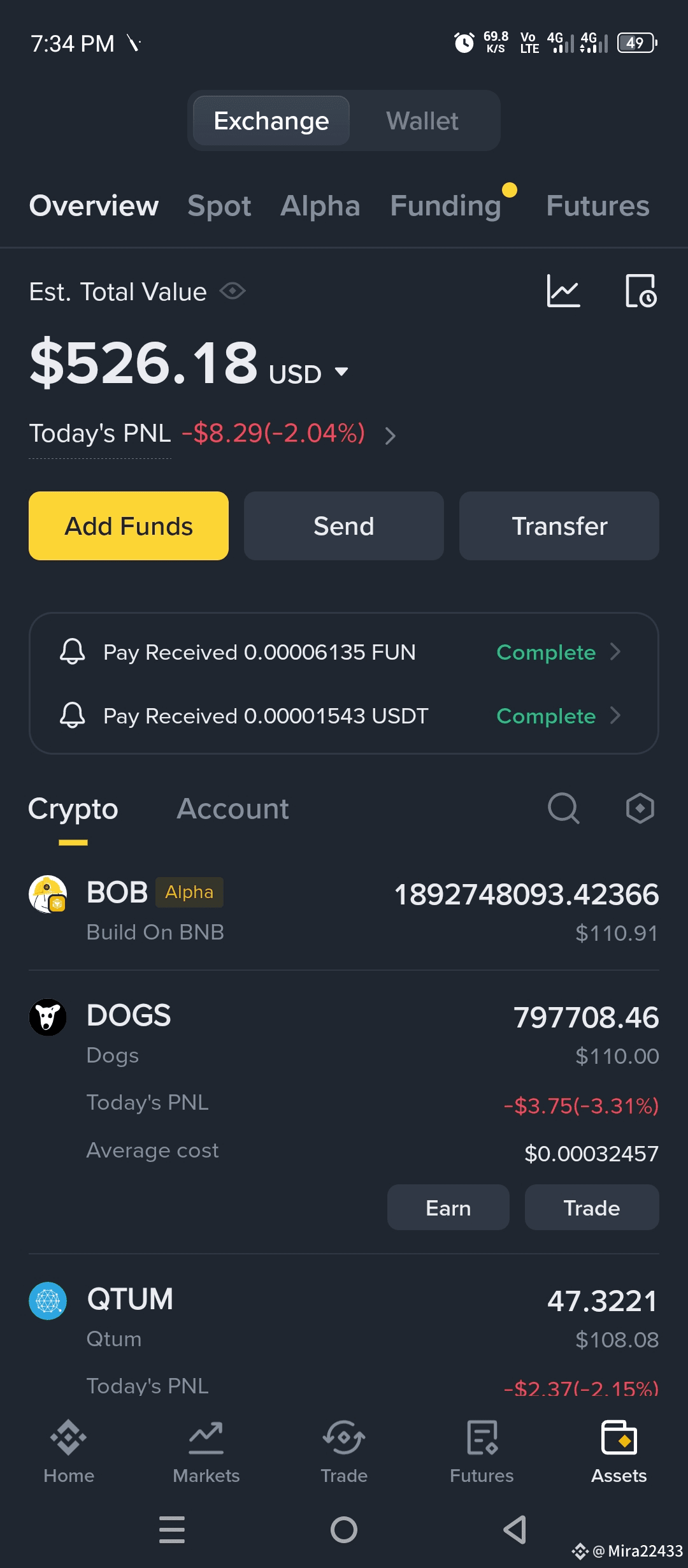Image resolution: width=688 pixels, height=1568 pixels.
Task: Tap the Add Funds button
Action: coord(129,526)
